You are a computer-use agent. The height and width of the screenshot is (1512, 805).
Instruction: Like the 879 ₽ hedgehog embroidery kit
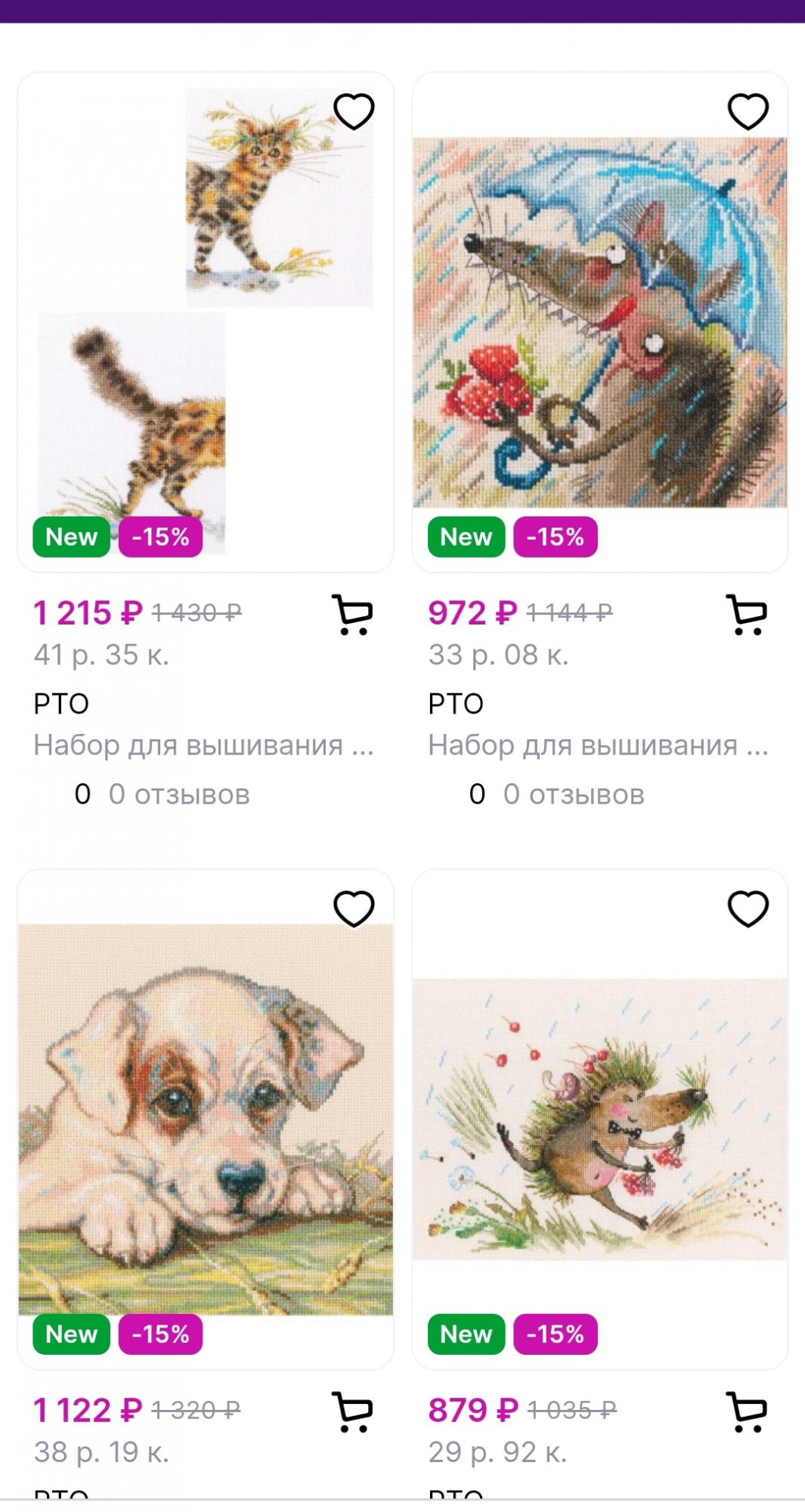pyautogui.click(x=748, y=908)
